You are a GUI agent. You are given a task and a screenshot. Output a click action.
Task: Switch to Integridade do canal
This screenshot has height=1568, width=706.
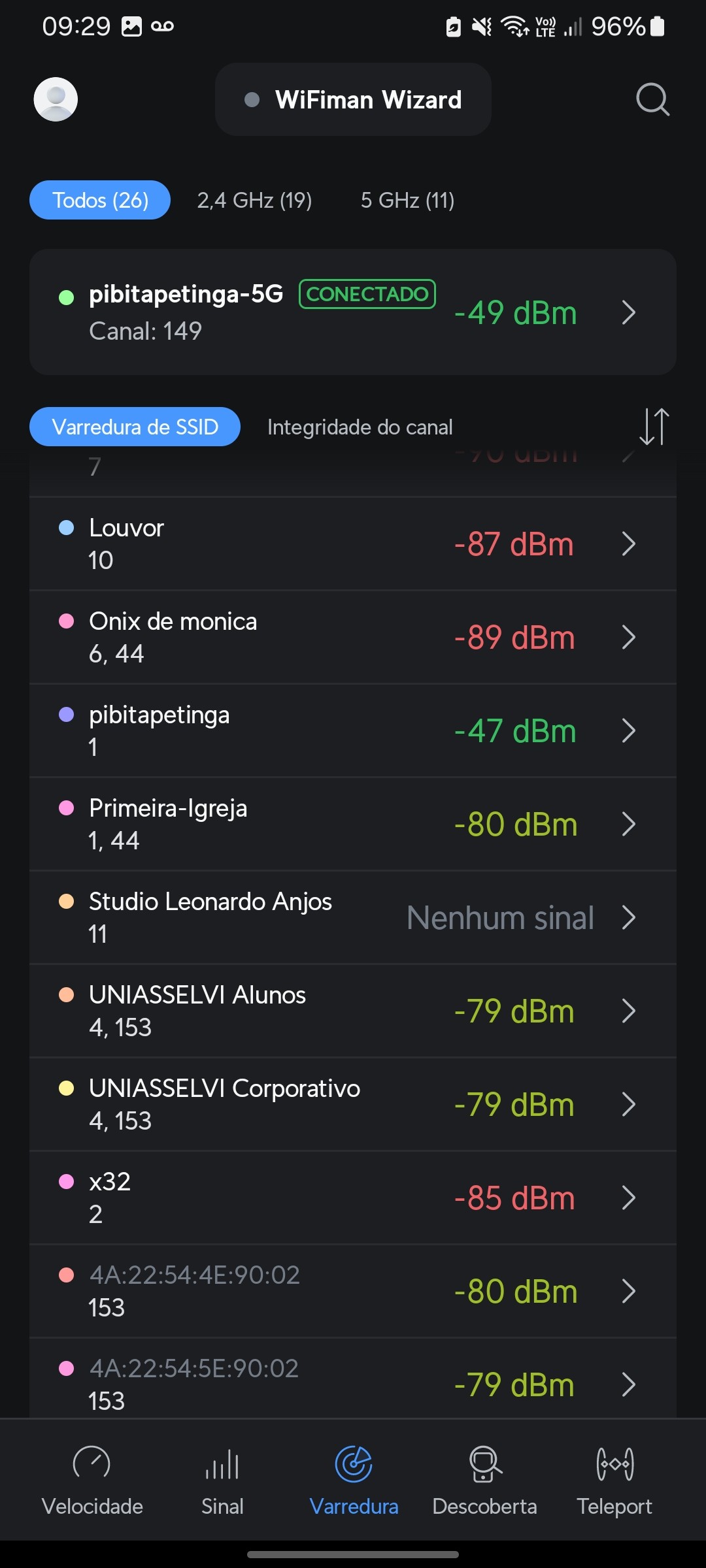click(x=360, y=427)
